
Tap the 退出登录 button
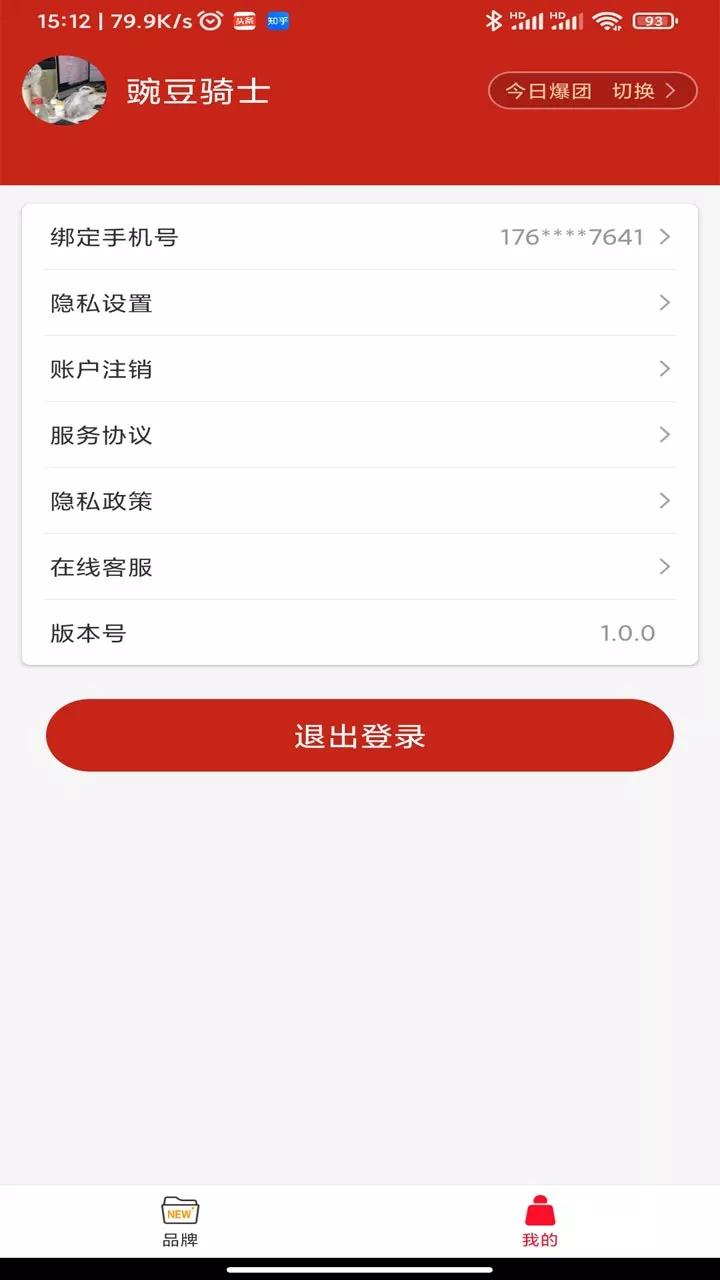[360, 736]
